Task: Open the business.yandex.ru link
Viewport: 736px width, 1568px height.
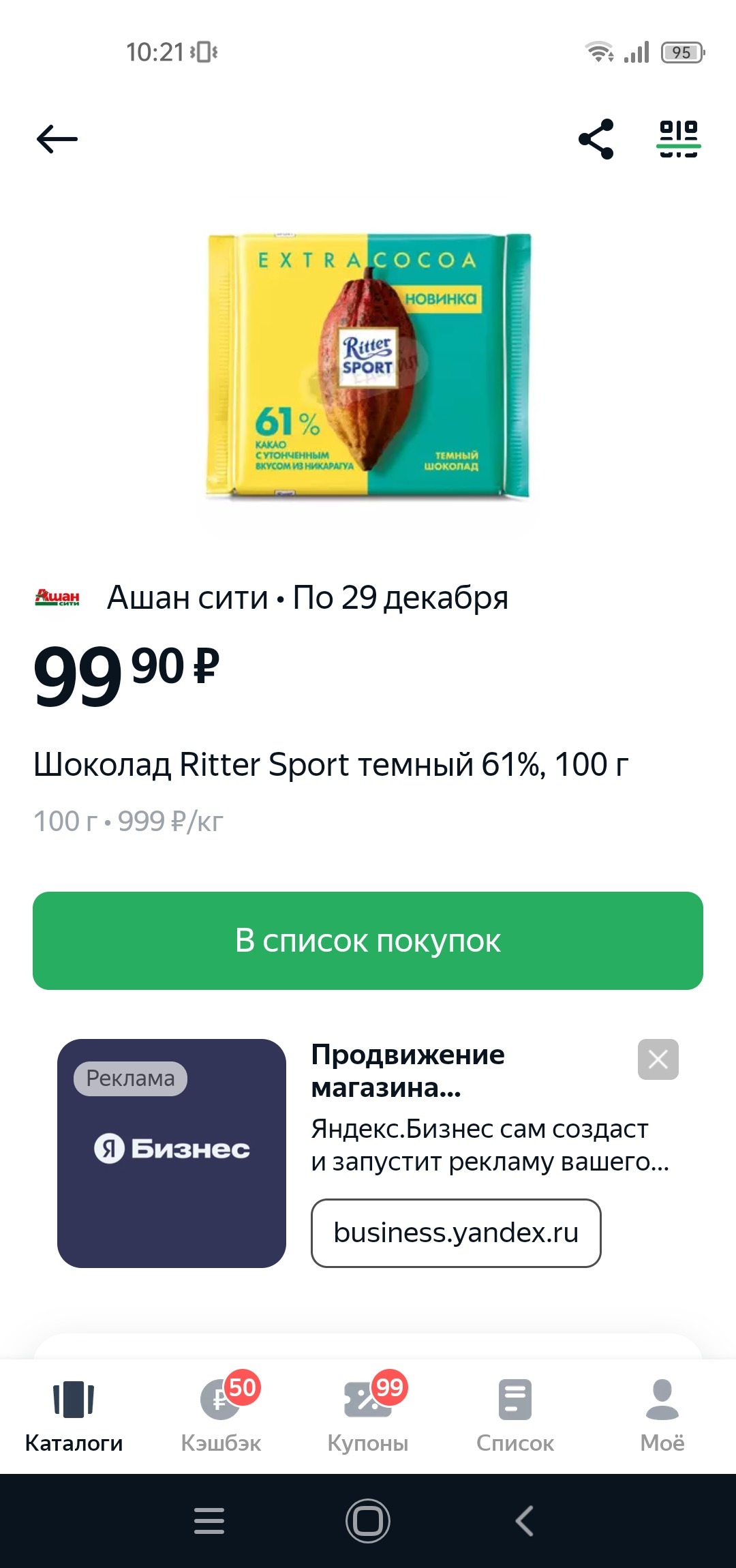Action: pyautogui.click(x=456, y=1233)
